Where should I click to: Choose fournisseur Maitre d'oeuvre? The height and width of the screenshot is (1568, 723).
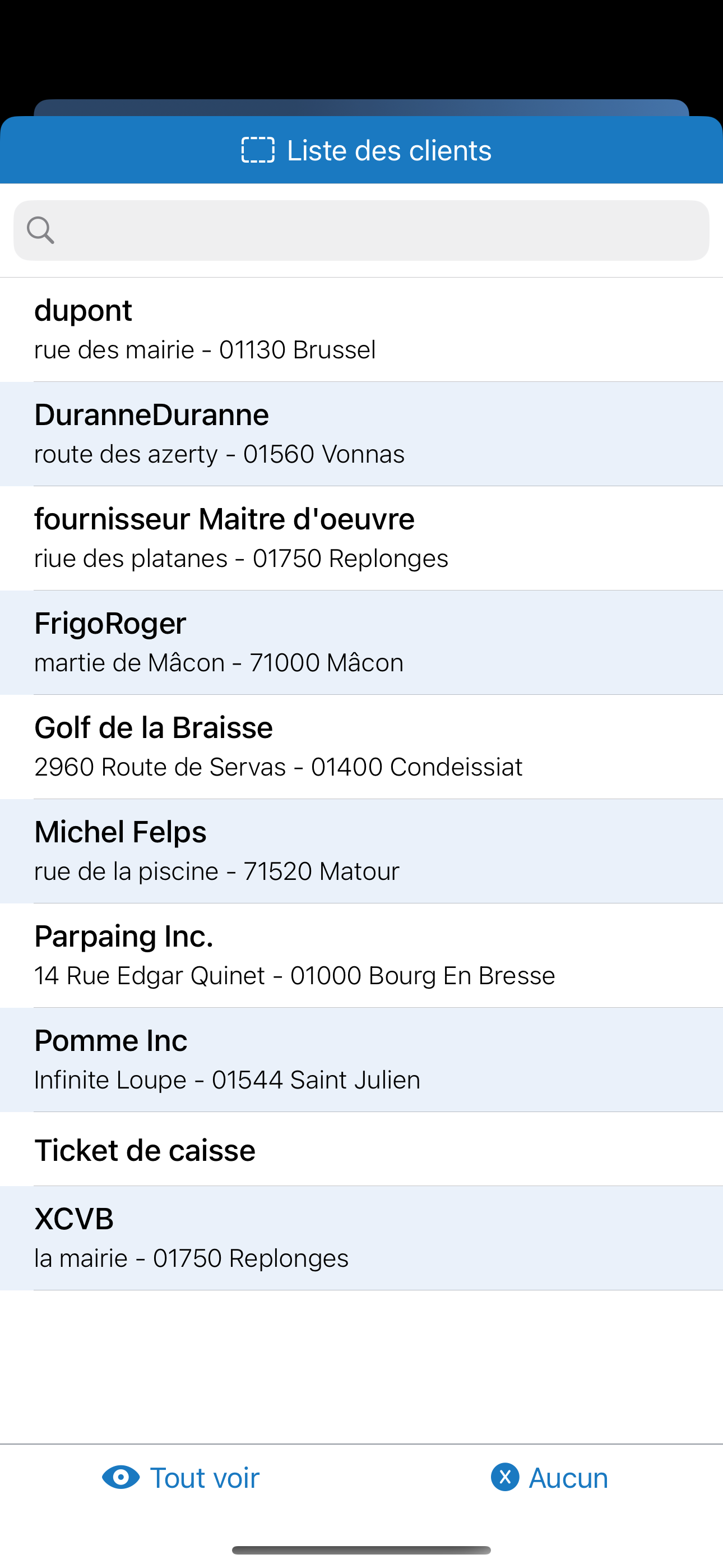point(361,538)
